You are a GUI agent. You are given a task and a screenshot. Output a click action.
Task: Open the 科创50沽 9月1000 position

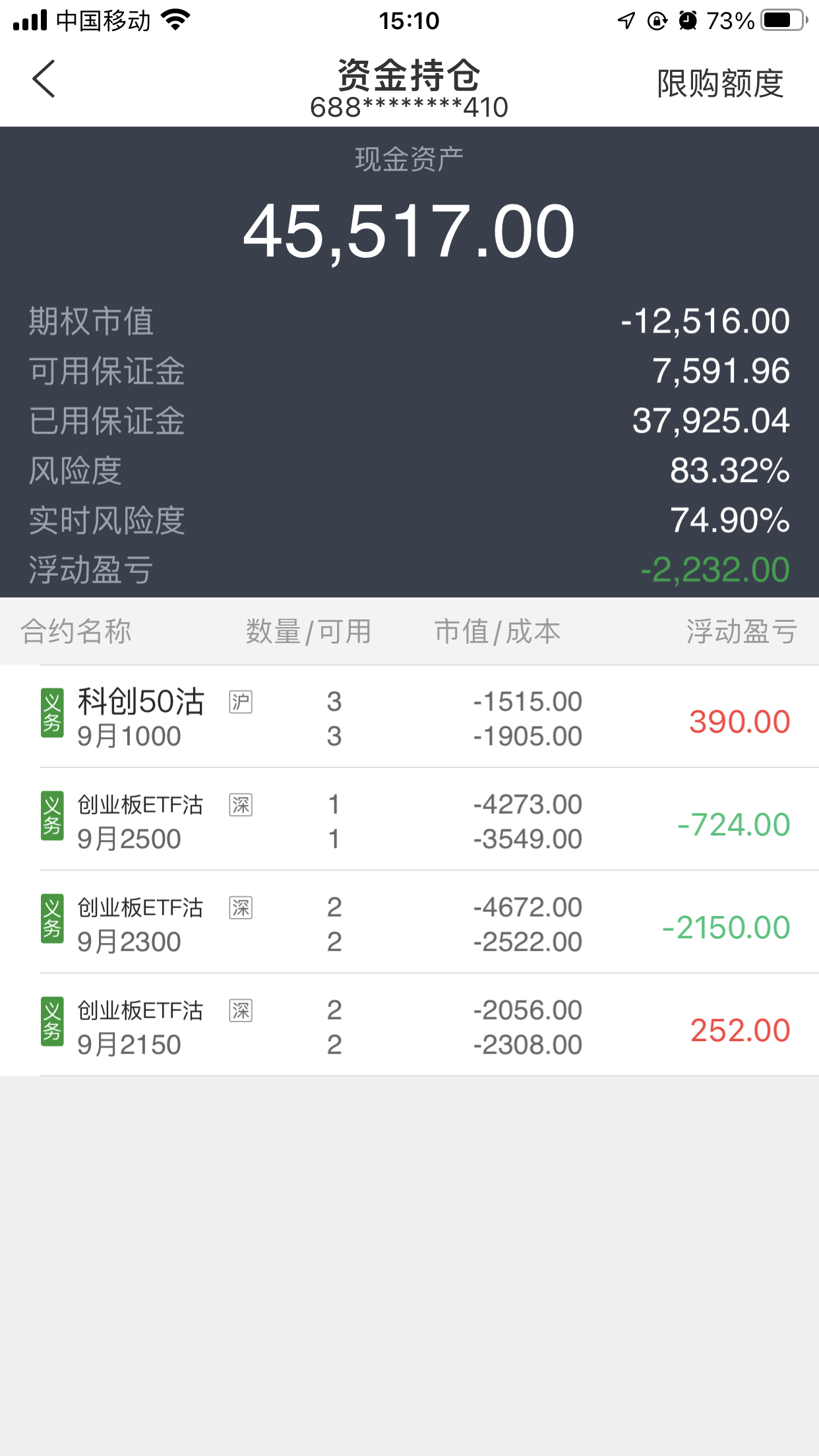tap(409, 717)
